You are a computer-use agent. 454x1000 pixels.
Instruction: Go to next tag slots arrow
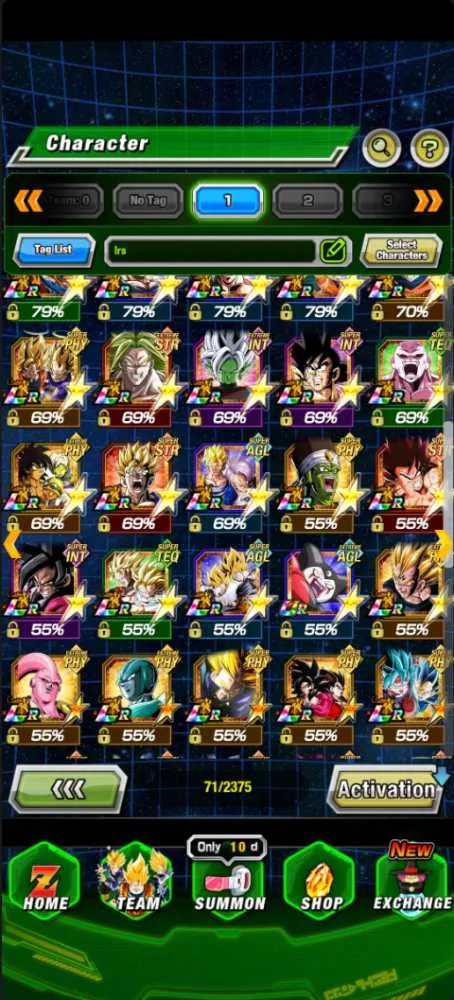pyautogui.click(x=428, y=201)
